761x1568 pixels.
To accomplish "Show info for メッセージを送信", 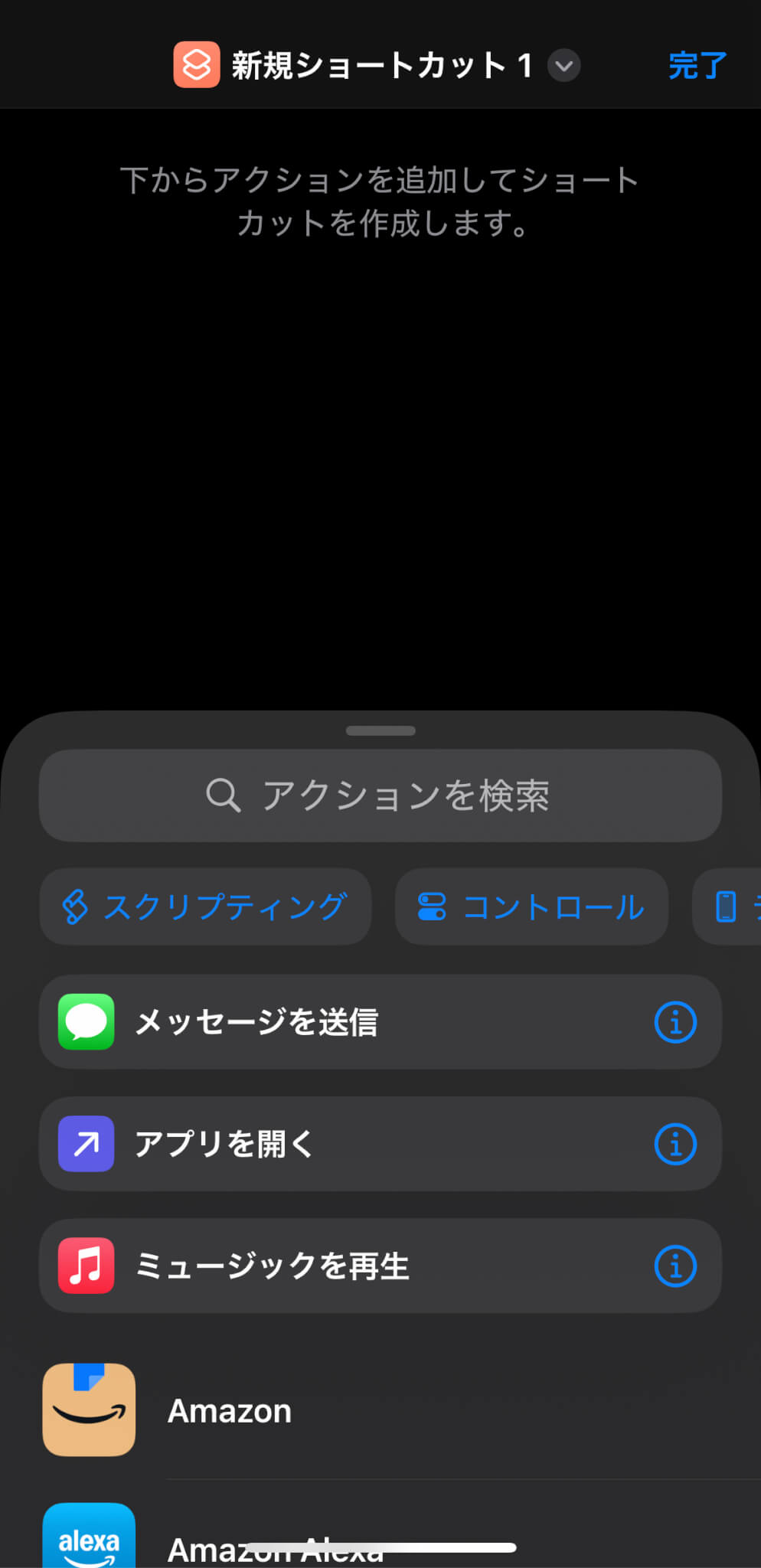I will point(675,1022).
